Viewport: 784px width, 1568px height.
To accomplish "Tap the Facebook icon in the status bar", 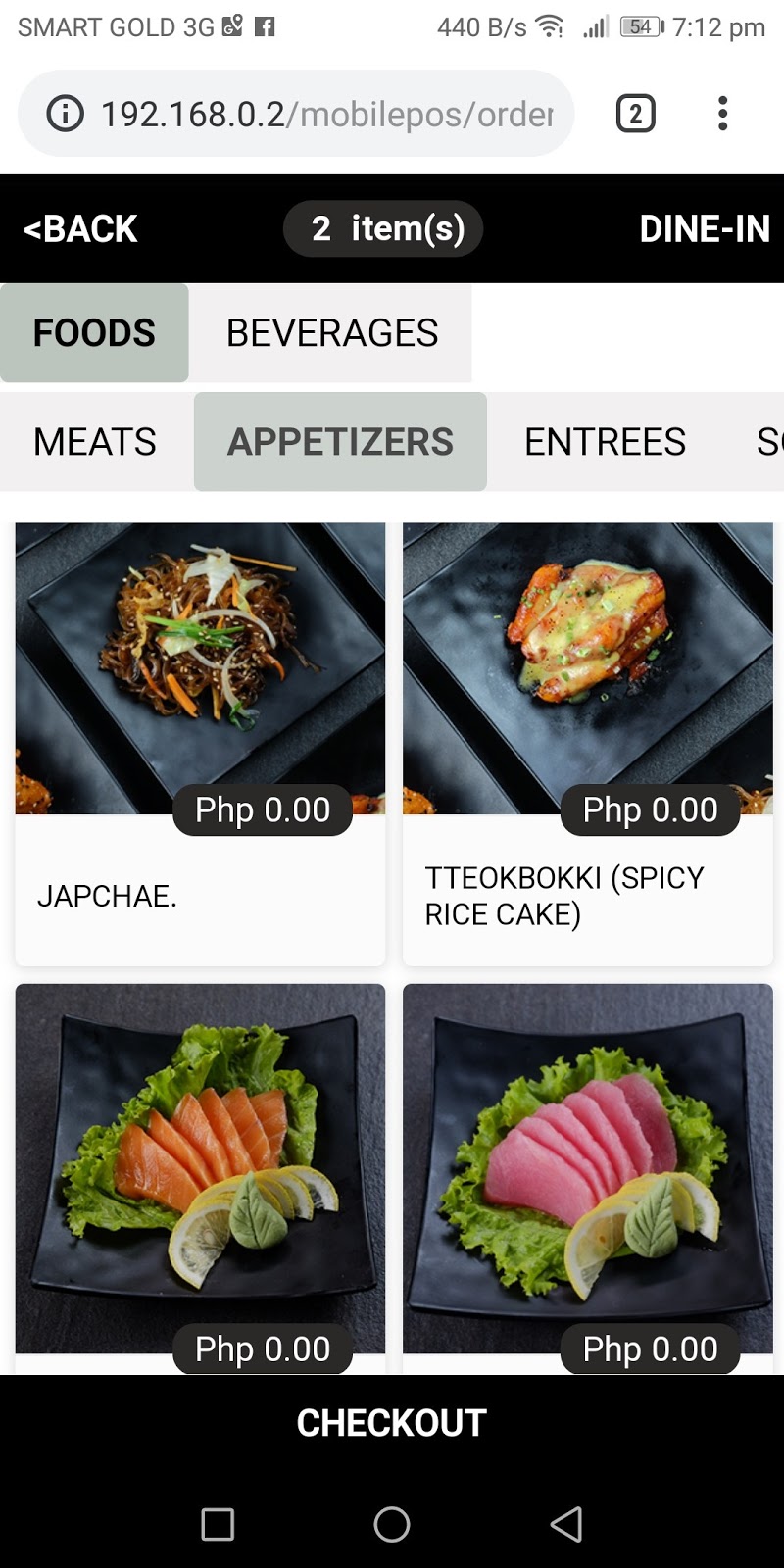I will (266, 26).
